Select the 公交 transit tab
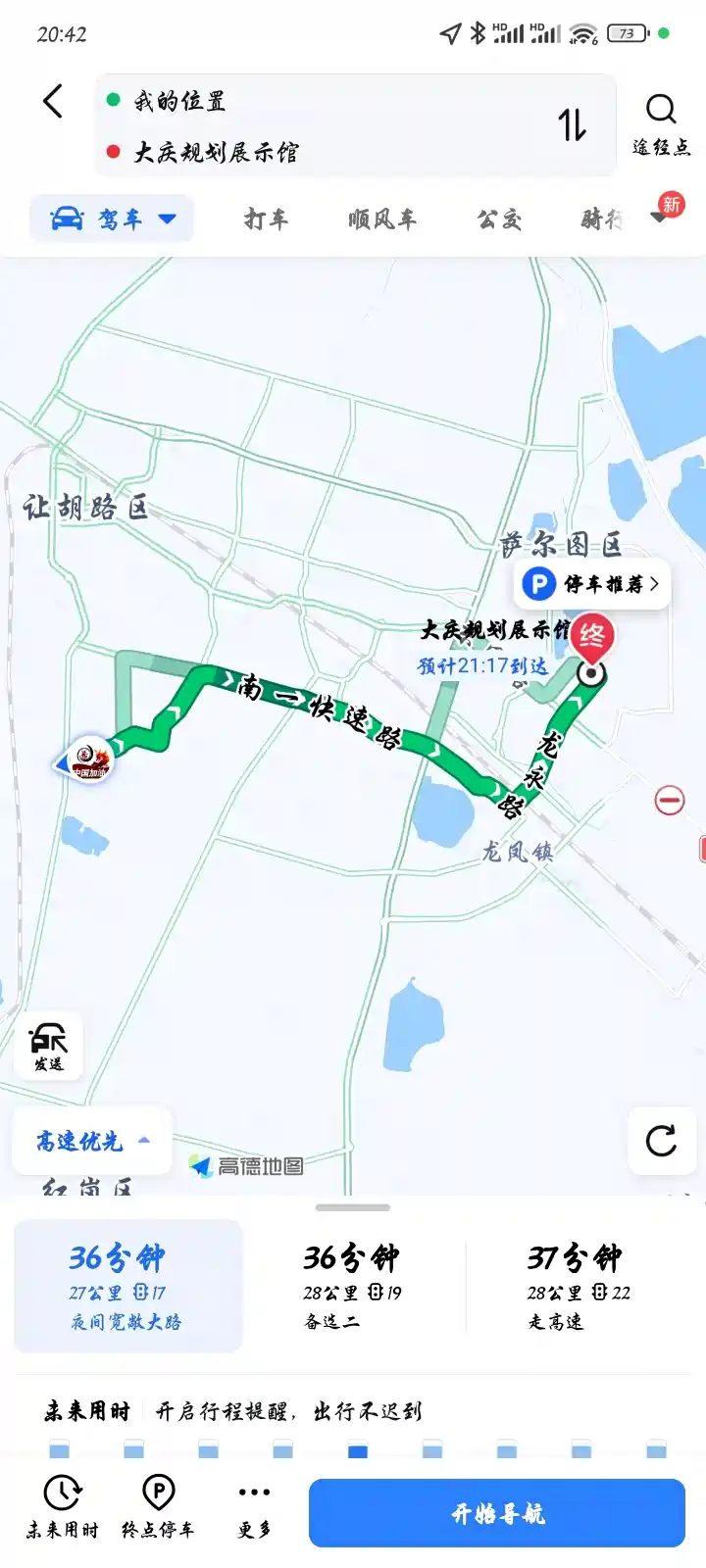Viewport: 706px width, 1568px height. click(x=499, y=220)
